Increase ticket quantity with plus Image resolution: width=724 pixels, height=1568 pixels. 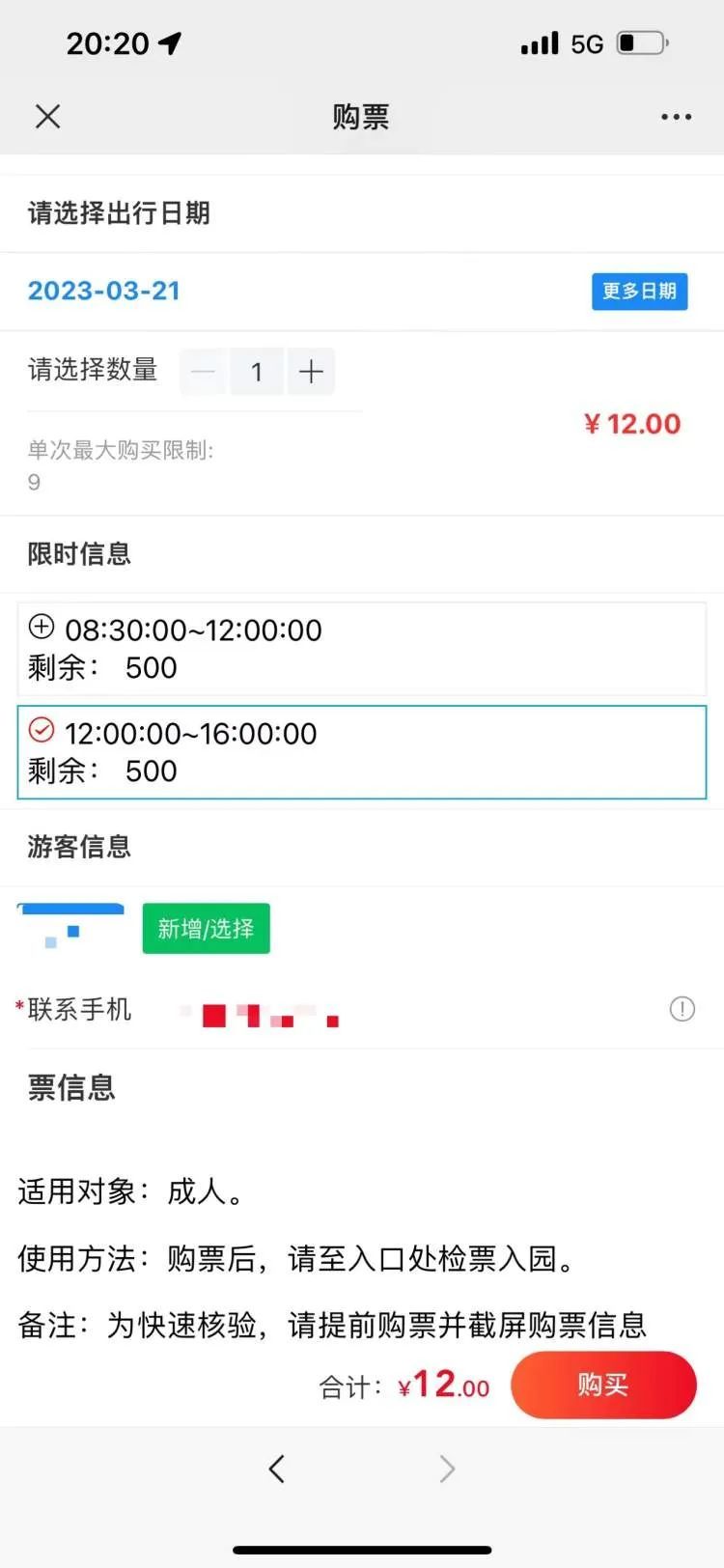pyautogui.click(x=311, y=372)
